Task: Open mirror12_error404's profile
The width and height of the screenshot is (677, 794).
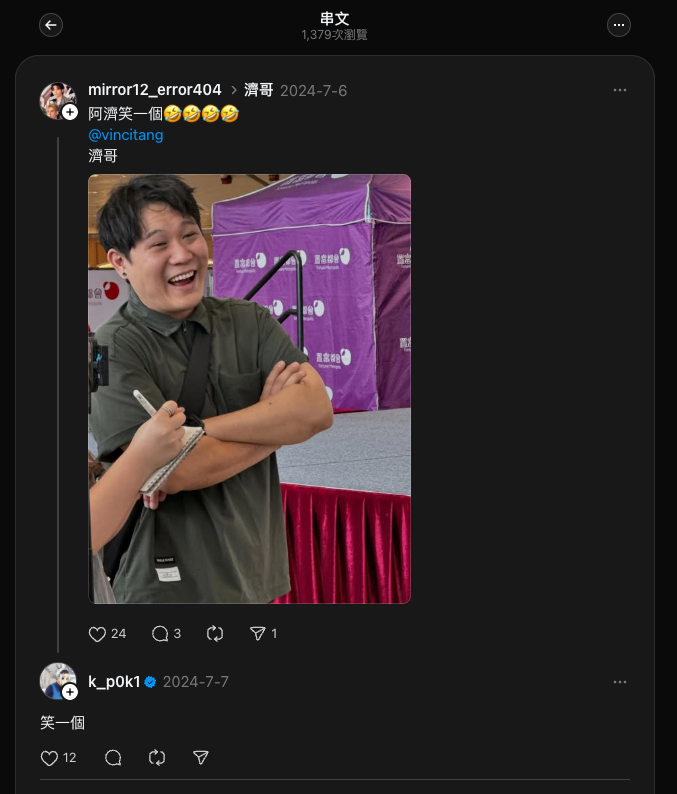Action: (x=154, y=90)
